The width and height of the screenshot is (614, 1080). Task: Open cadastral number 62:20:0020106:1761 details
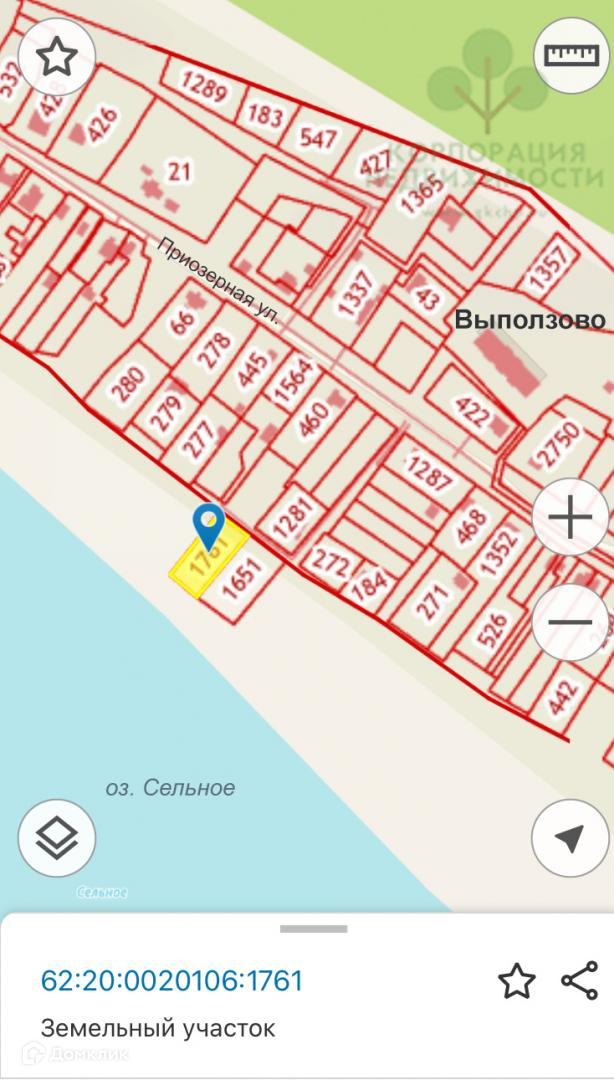coord(171,980)
